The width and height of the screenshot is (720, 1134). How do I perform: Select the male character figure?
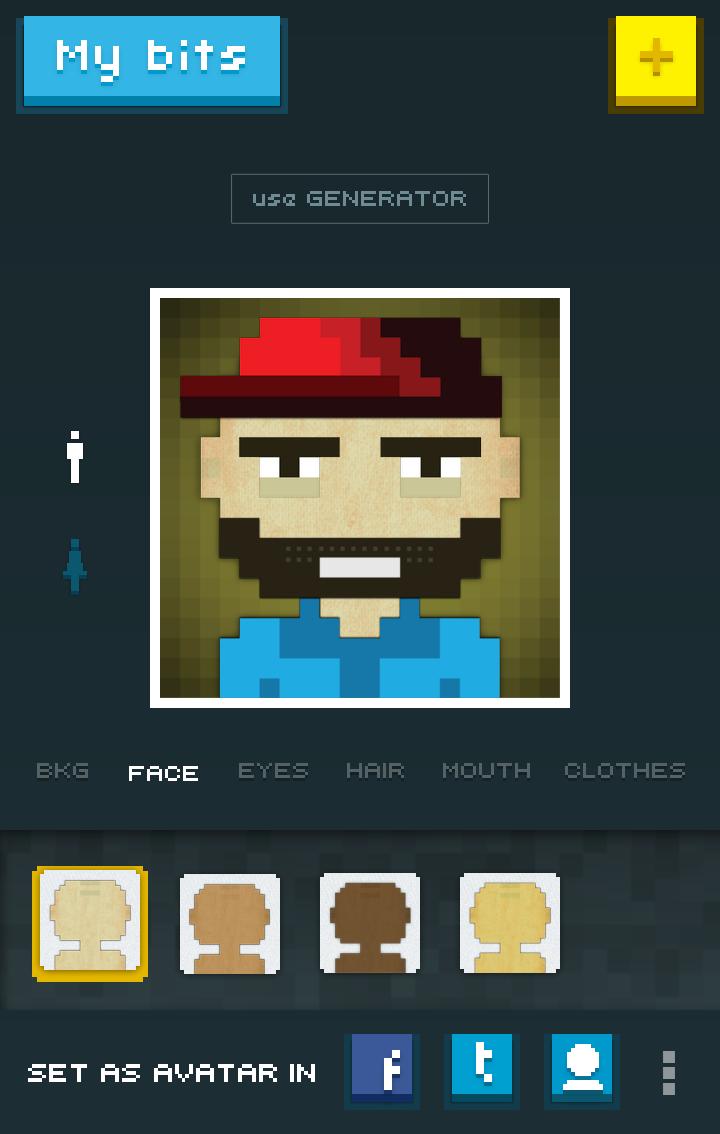[75, 453]
